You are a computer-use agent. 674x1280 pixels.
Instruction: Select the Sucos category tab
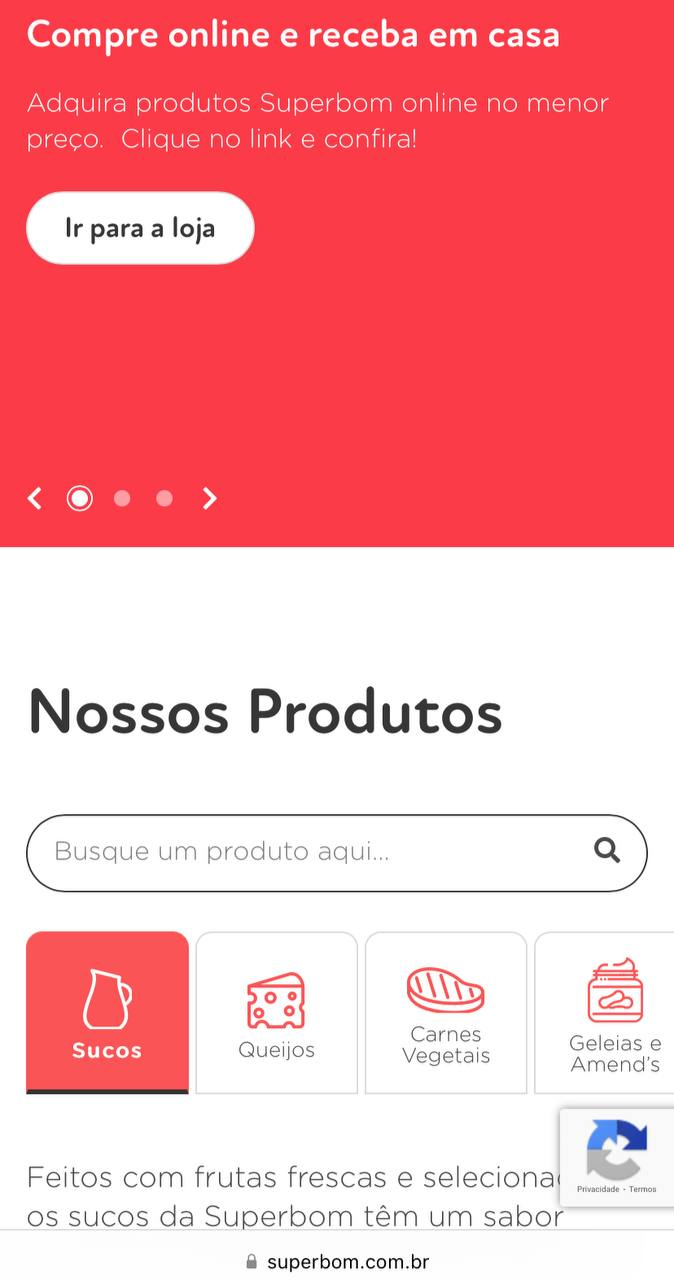(x=107, y=1012)
